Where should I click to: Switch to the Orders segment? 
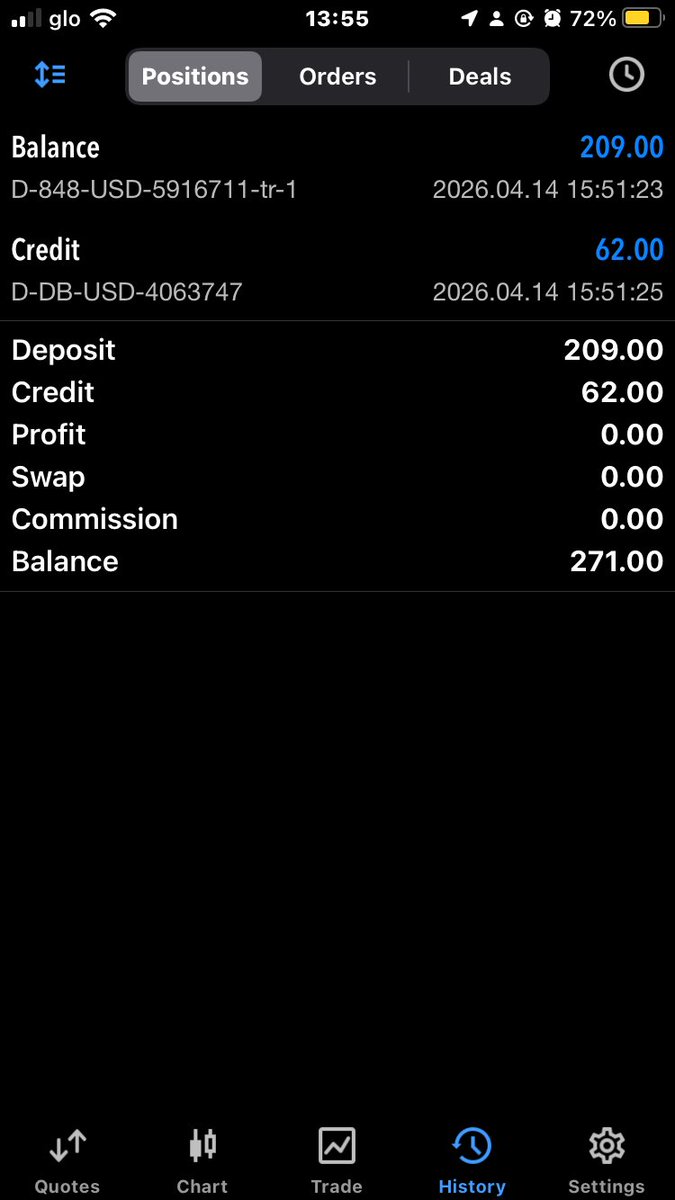tap(337, 76)
